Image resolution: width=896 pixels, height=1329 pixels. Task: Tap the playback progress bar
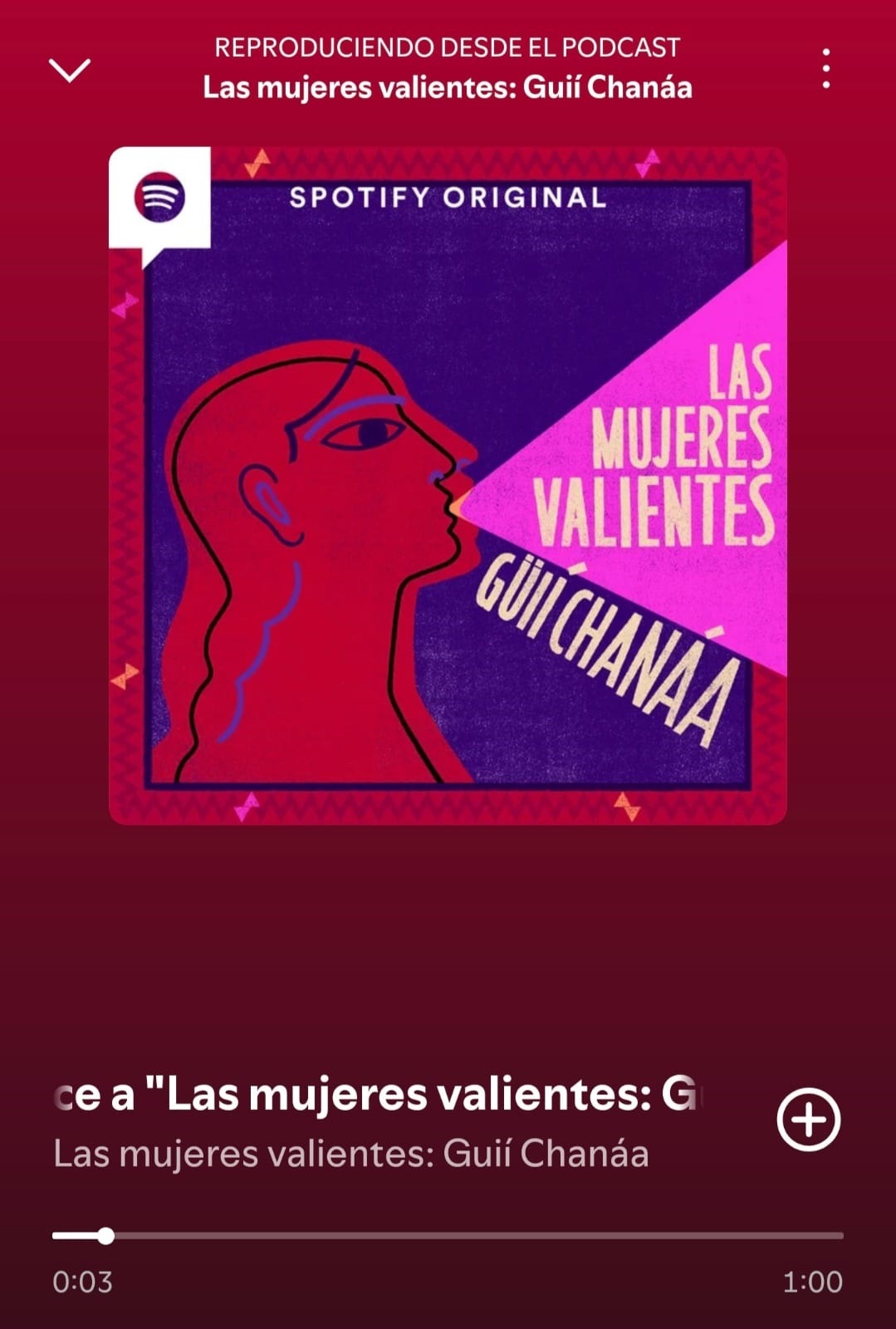(448, 1236)
